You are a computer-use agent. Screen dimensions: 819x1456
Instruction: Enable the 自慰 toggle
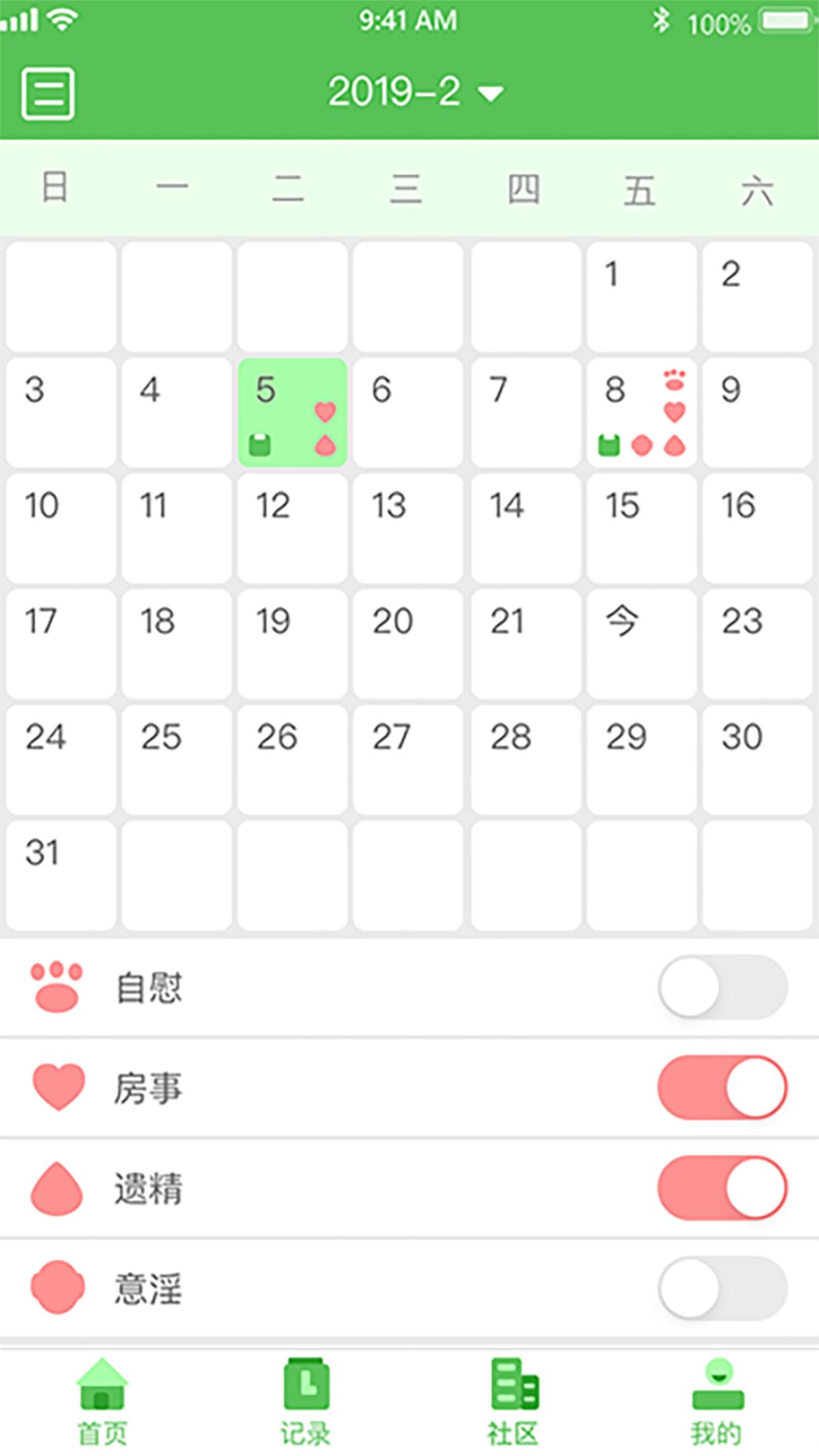[x=722, y=987]
